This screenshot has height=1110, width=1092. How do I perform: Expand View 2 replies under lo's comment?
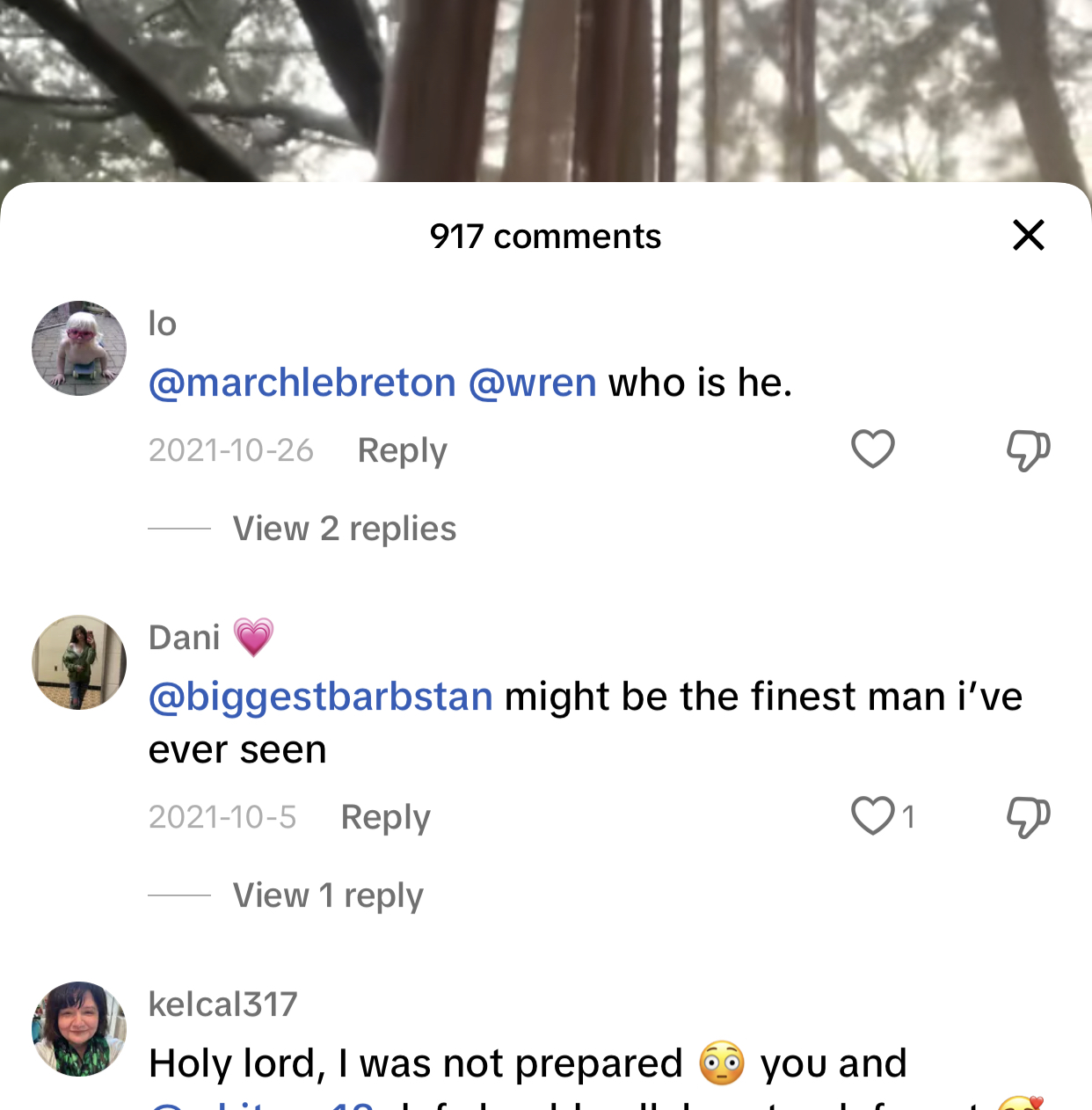(344, 529)
